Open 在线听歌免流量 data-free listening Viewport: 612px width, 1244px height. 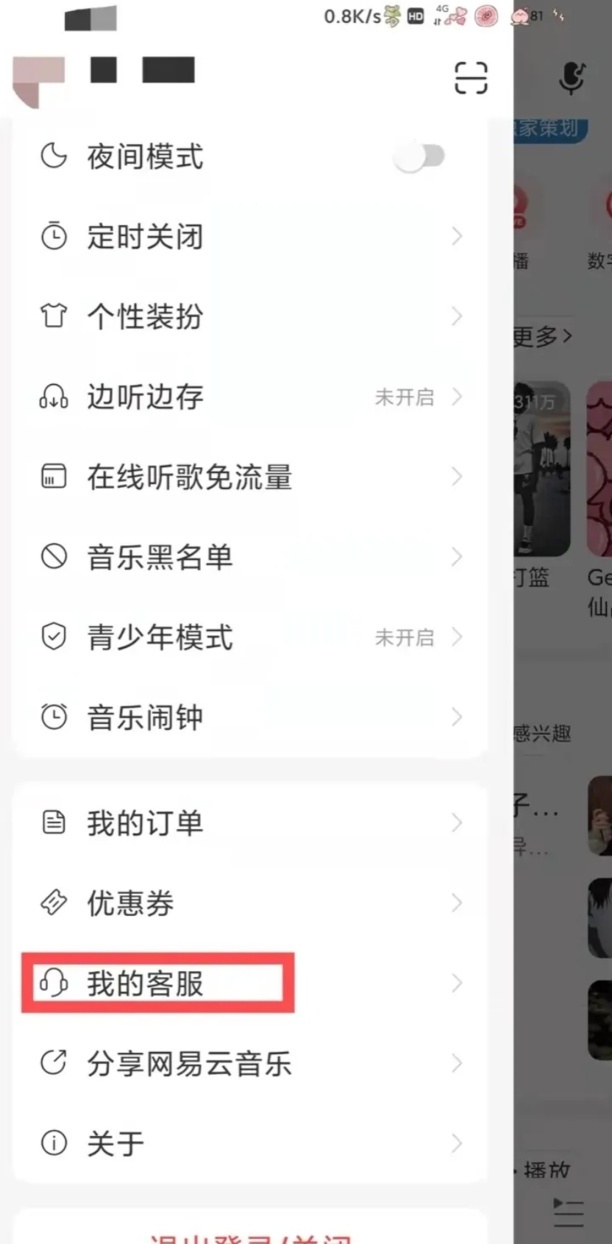pyautogui.click(x=250, y=477)
